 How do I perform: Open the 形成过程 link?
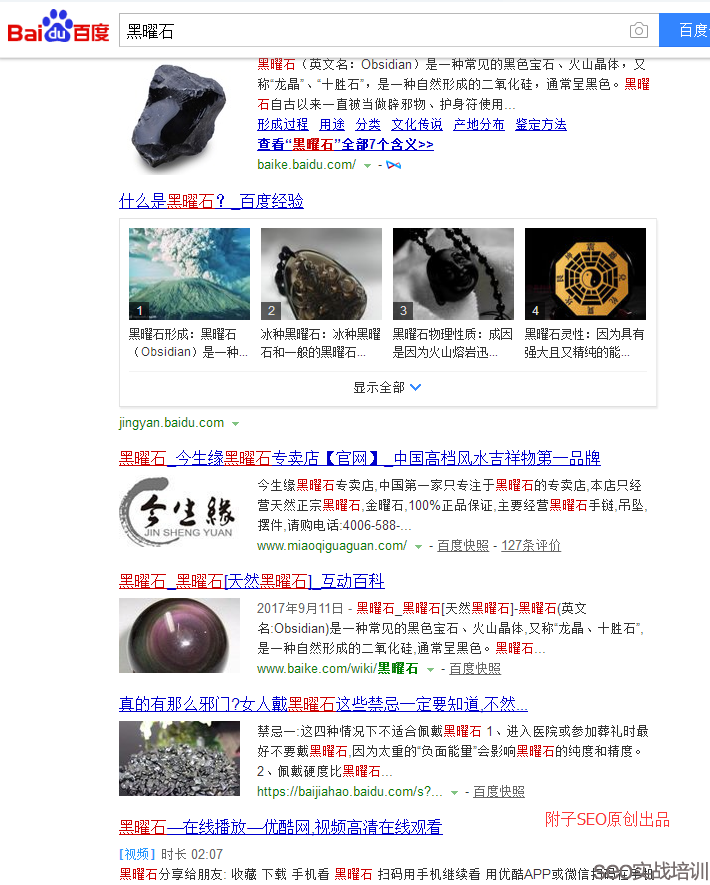pyautogui.click(x=282, y=125)
